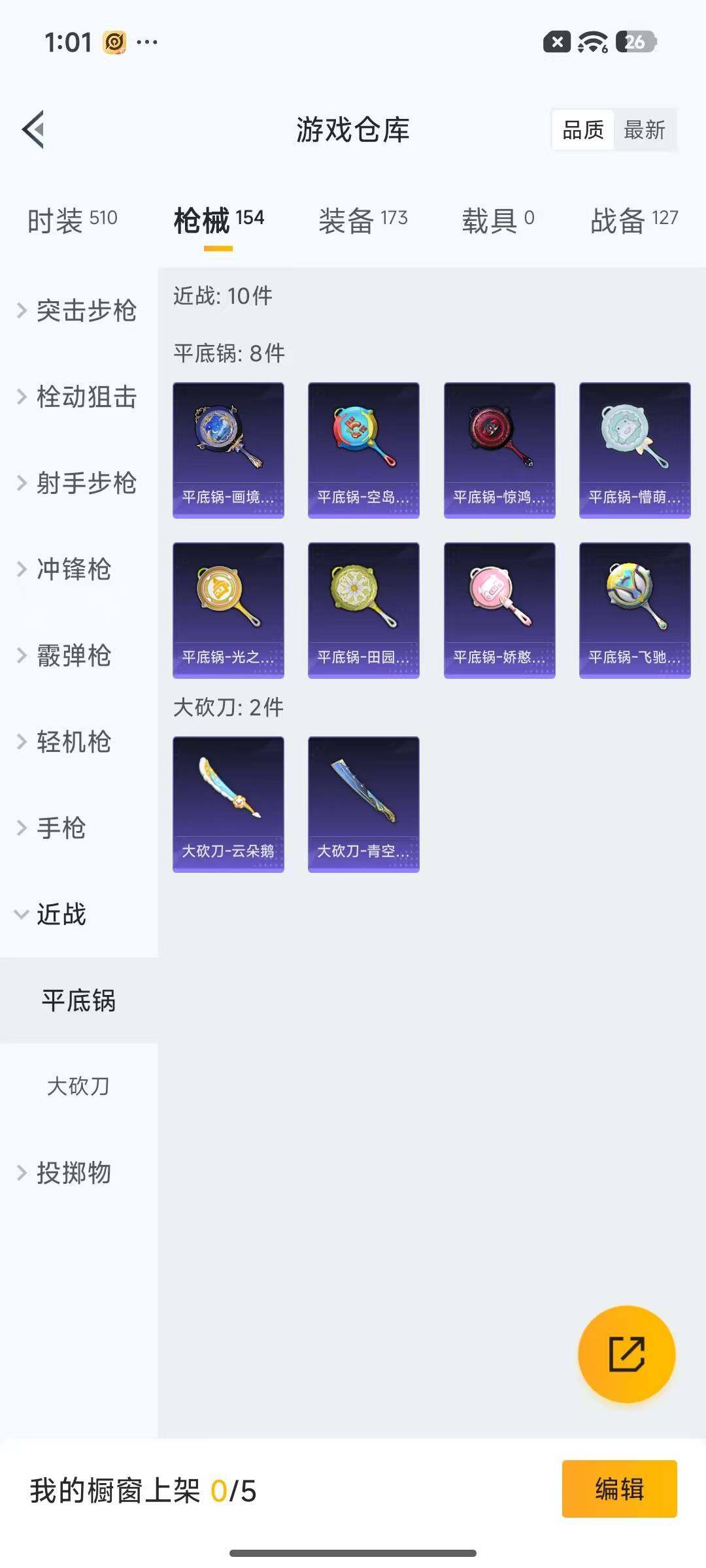Screen dimensions: 706x1568
Task: Open the 平底锅-空岛 item card
Action: (363, 449)
